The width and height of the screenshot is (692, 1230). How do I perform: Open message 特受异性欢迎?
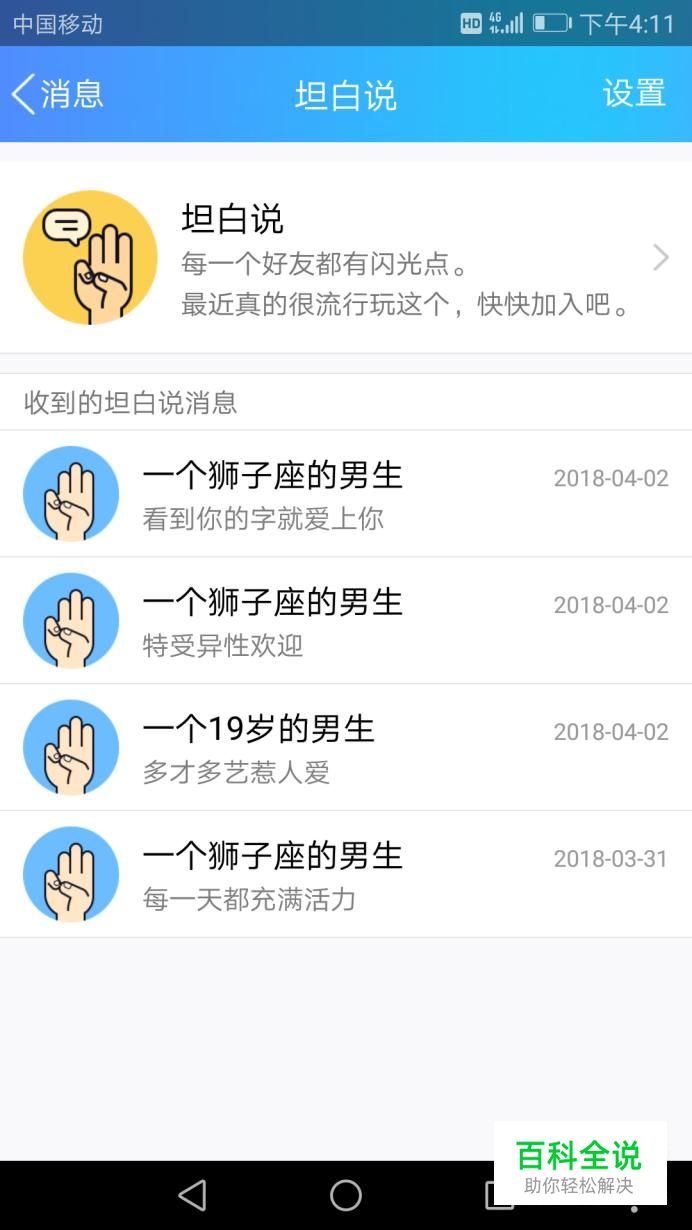pyautogui.click(x=346, y=621)
